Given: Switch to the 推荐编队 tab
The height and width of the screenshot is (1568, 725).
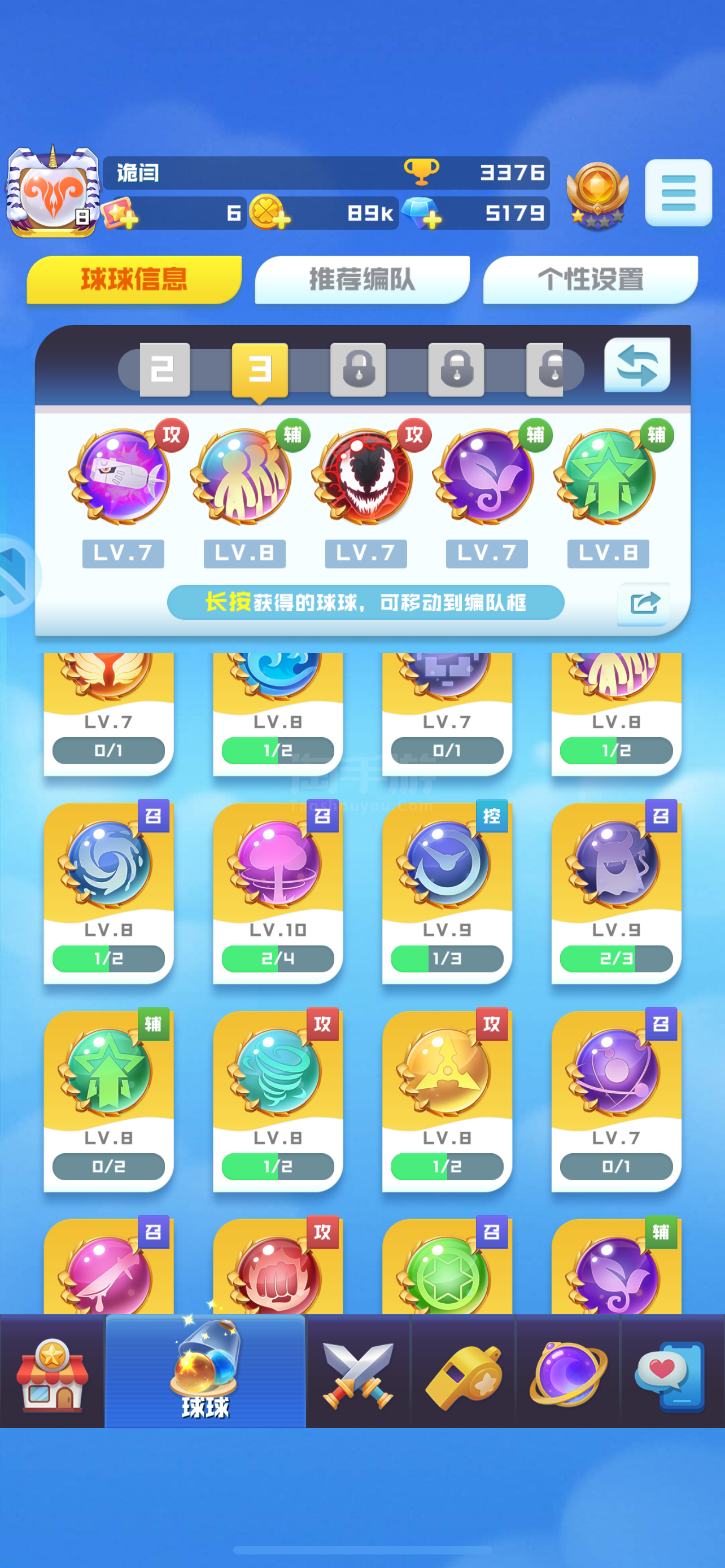Looking at the screenshot, I should tap(362, 279).
